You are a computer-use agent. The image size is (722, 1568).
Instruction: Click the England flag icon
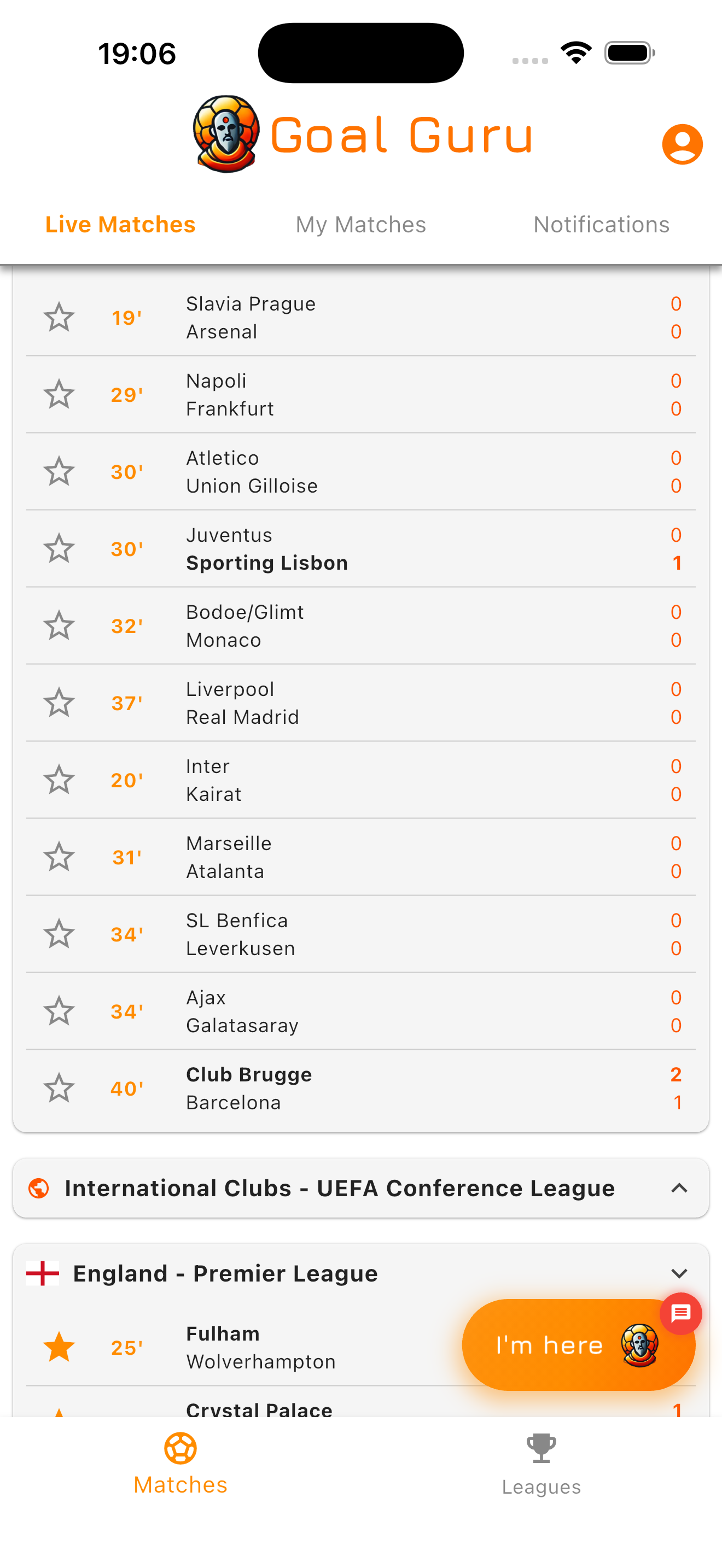click(x=42, y=1272)
